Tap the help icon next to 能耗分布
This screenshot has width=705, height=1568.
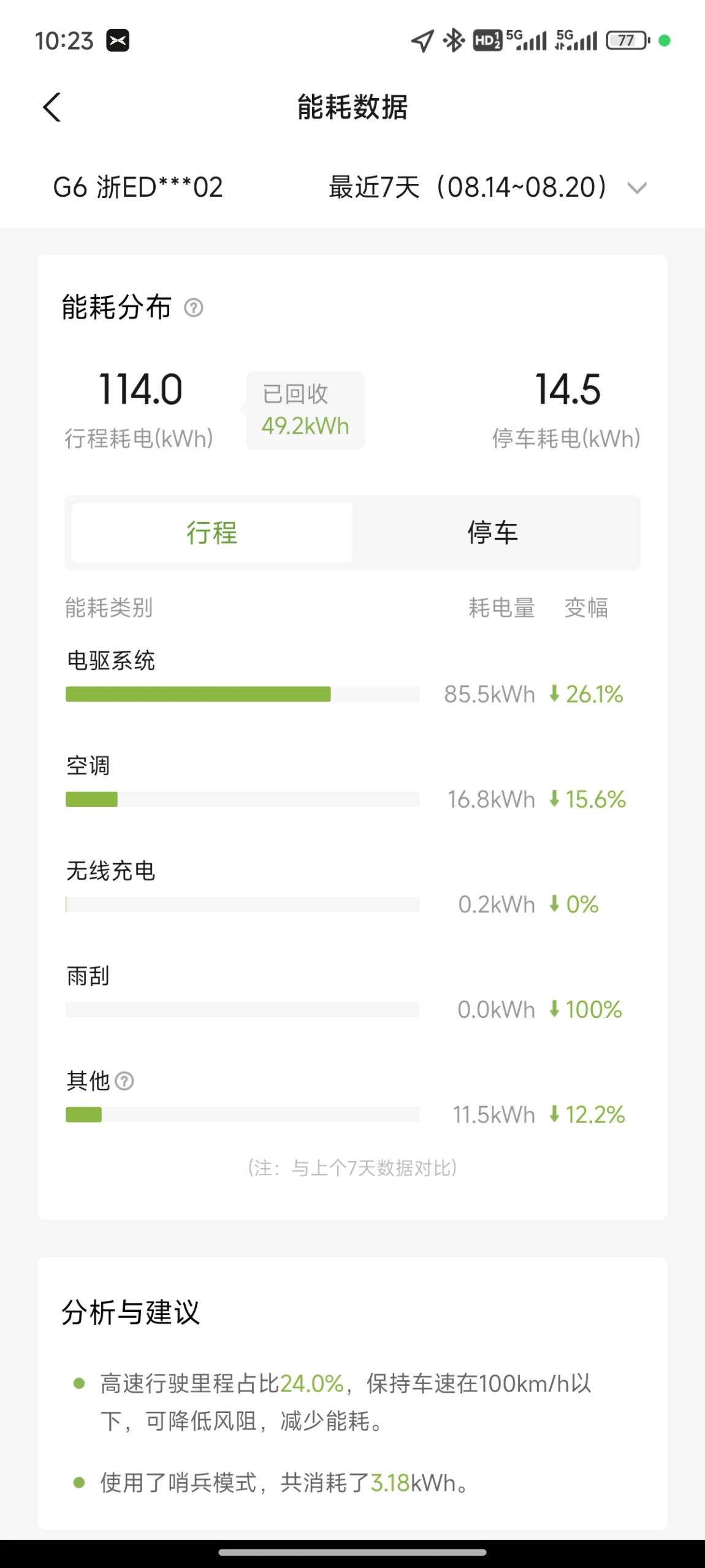point(194,308)
